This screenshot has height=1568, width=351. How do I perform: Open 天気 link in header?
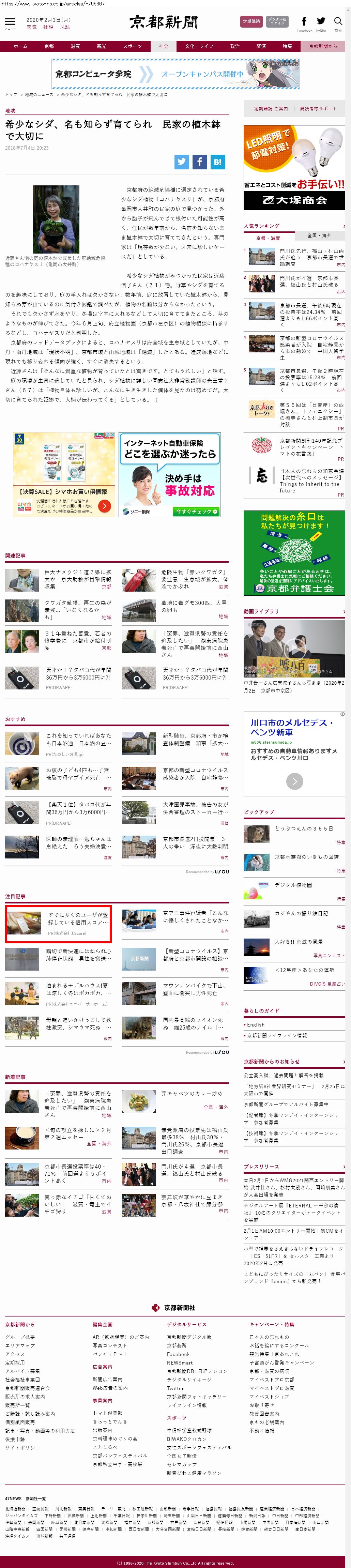coord(32,27)
